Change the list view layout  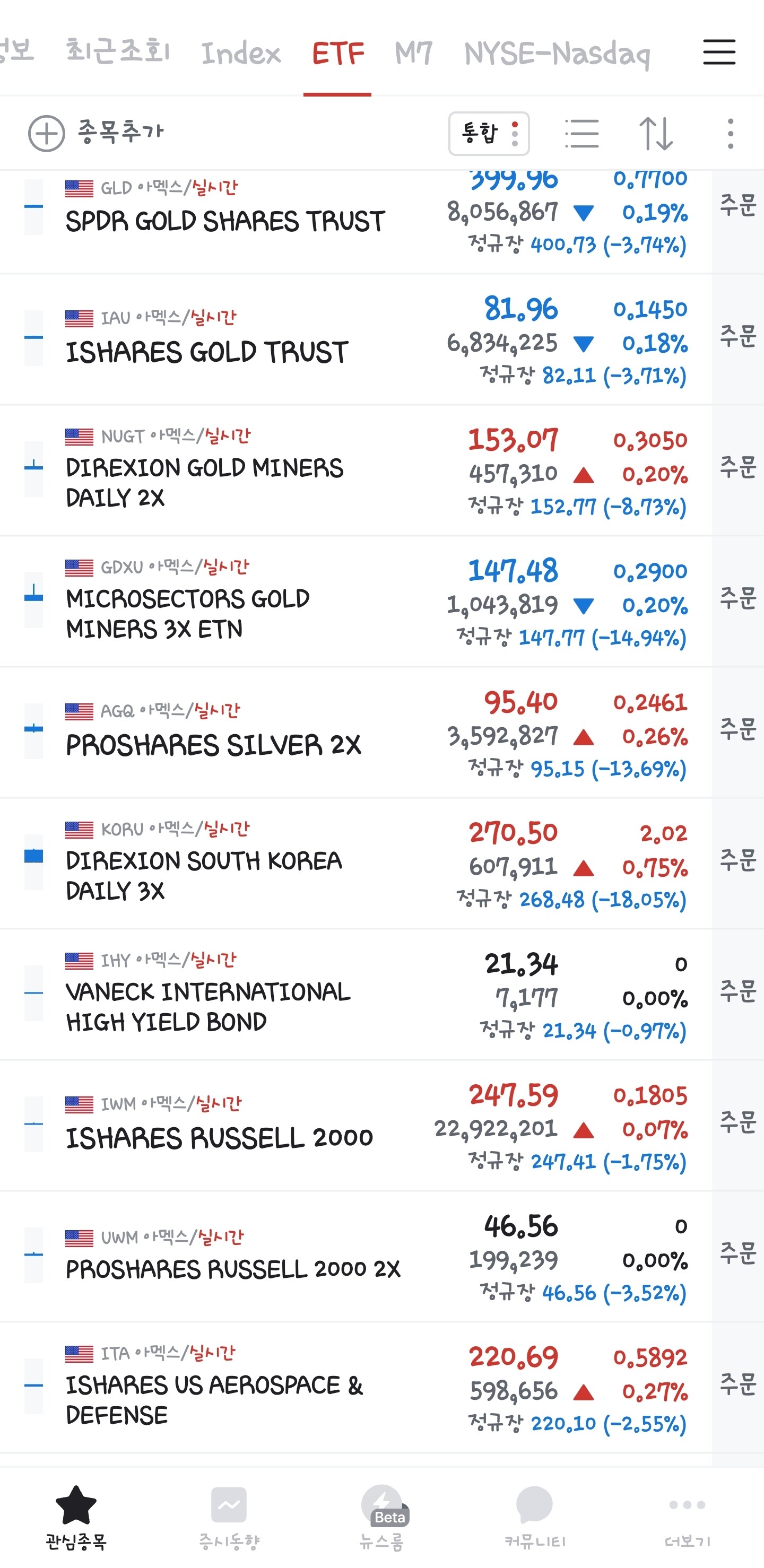coord(581,133)
